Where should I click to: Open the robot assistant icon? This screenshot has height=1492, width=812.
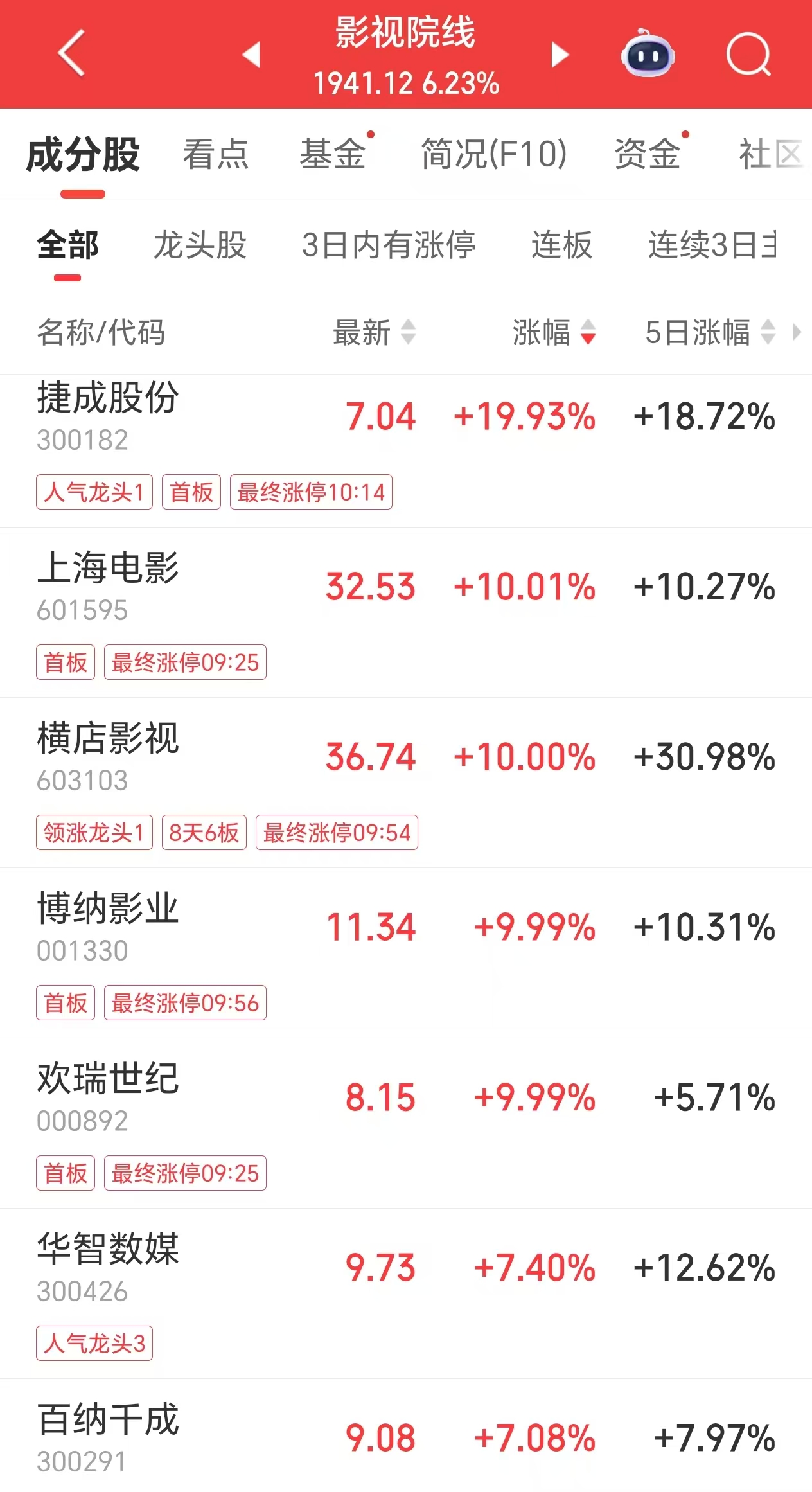(648, 55)
